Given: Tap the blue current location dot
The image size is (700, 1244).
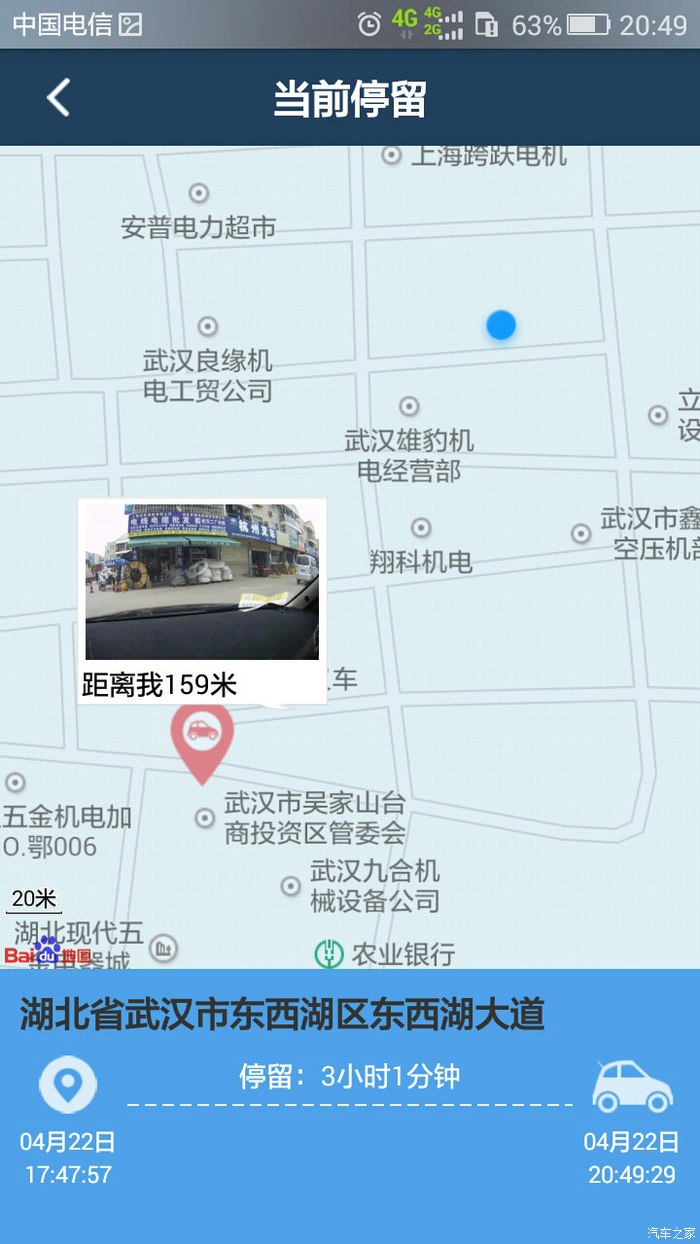Looking at the screenshot, I should click(501, 325).
